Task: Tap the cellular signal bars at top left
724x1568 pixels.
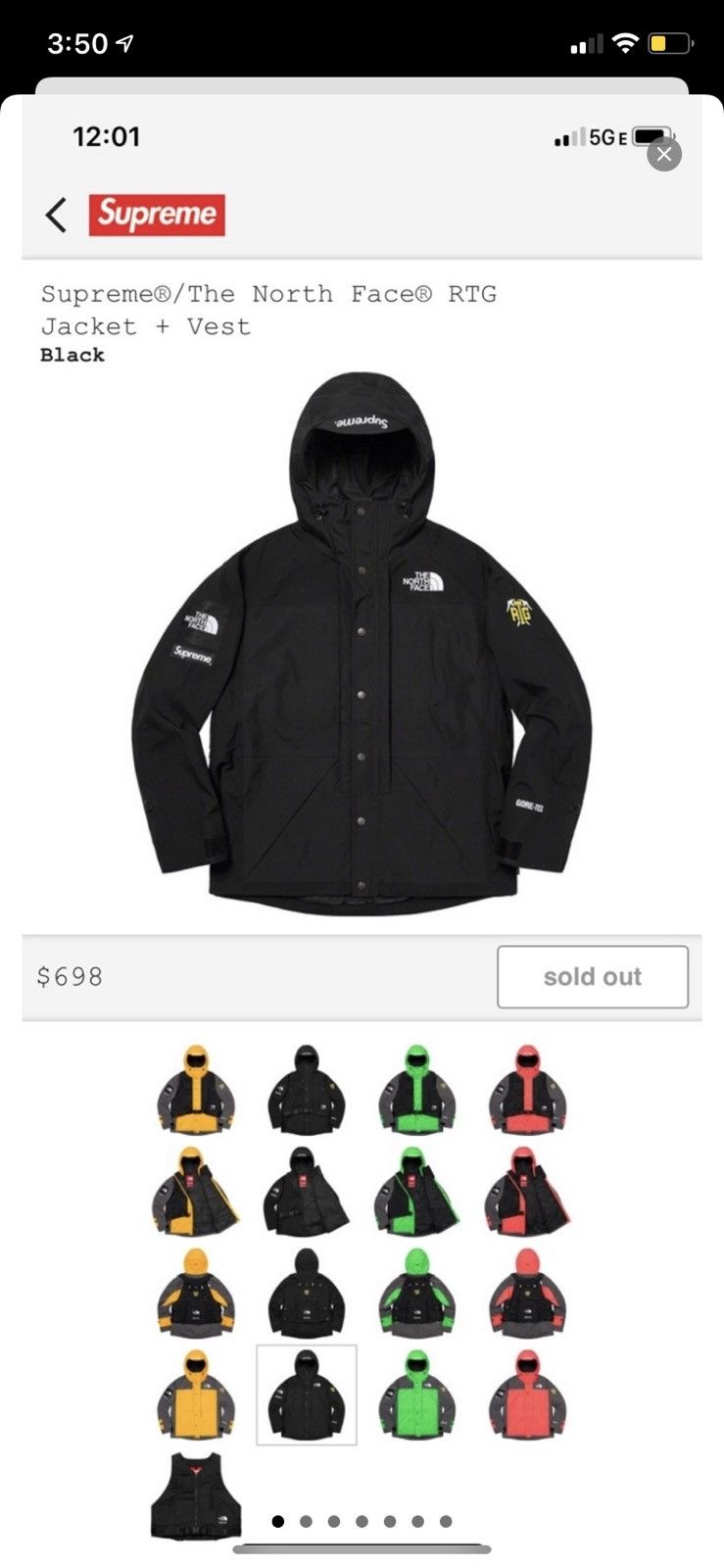Action: click(x=587, y=43)
